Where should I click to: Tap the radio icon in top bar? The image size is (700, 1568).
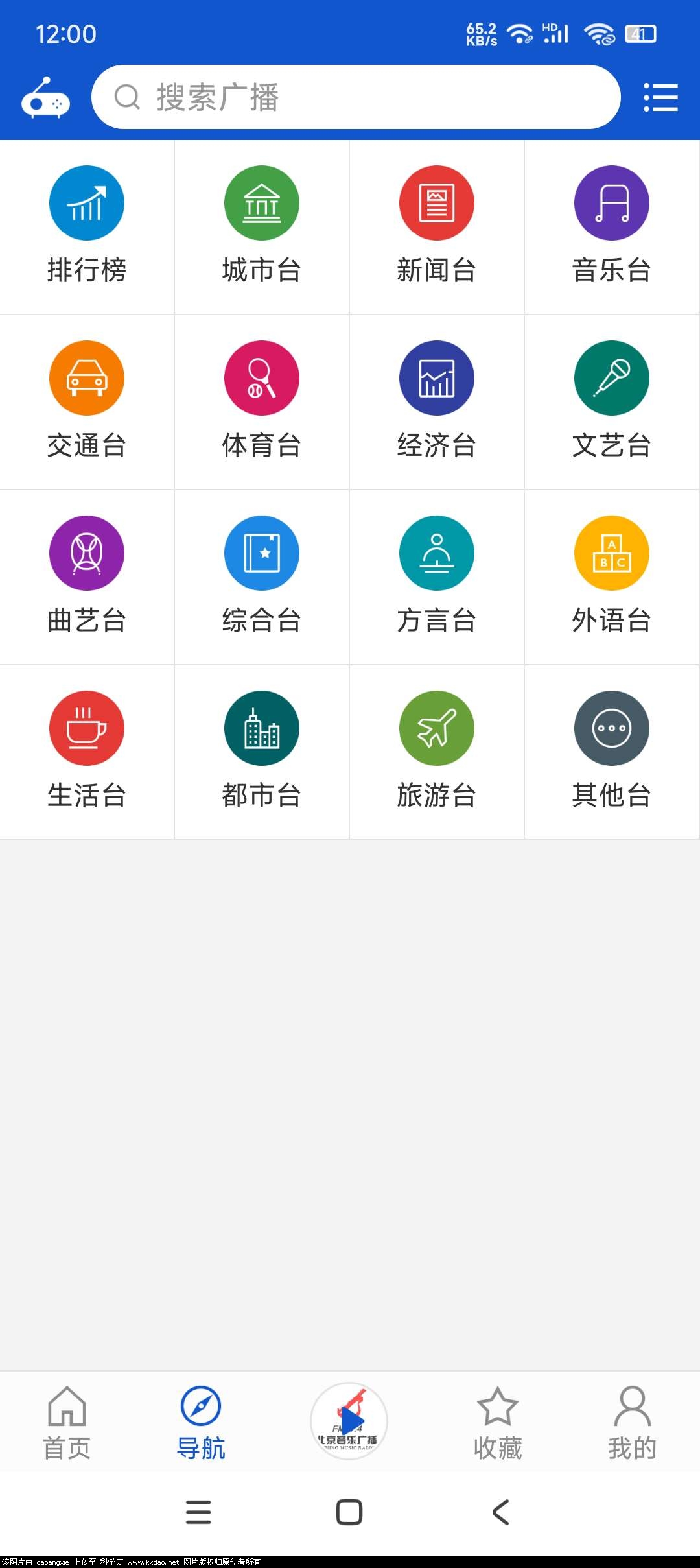click(x=45, y=98)
